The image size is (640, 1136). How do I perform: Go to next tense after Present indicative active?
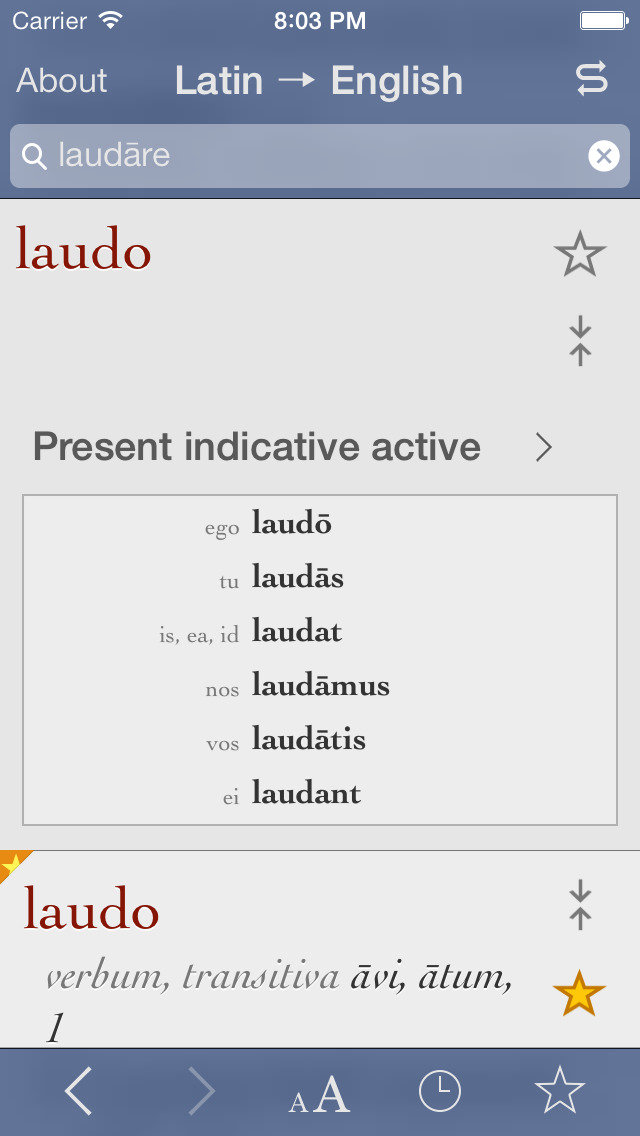544,447
